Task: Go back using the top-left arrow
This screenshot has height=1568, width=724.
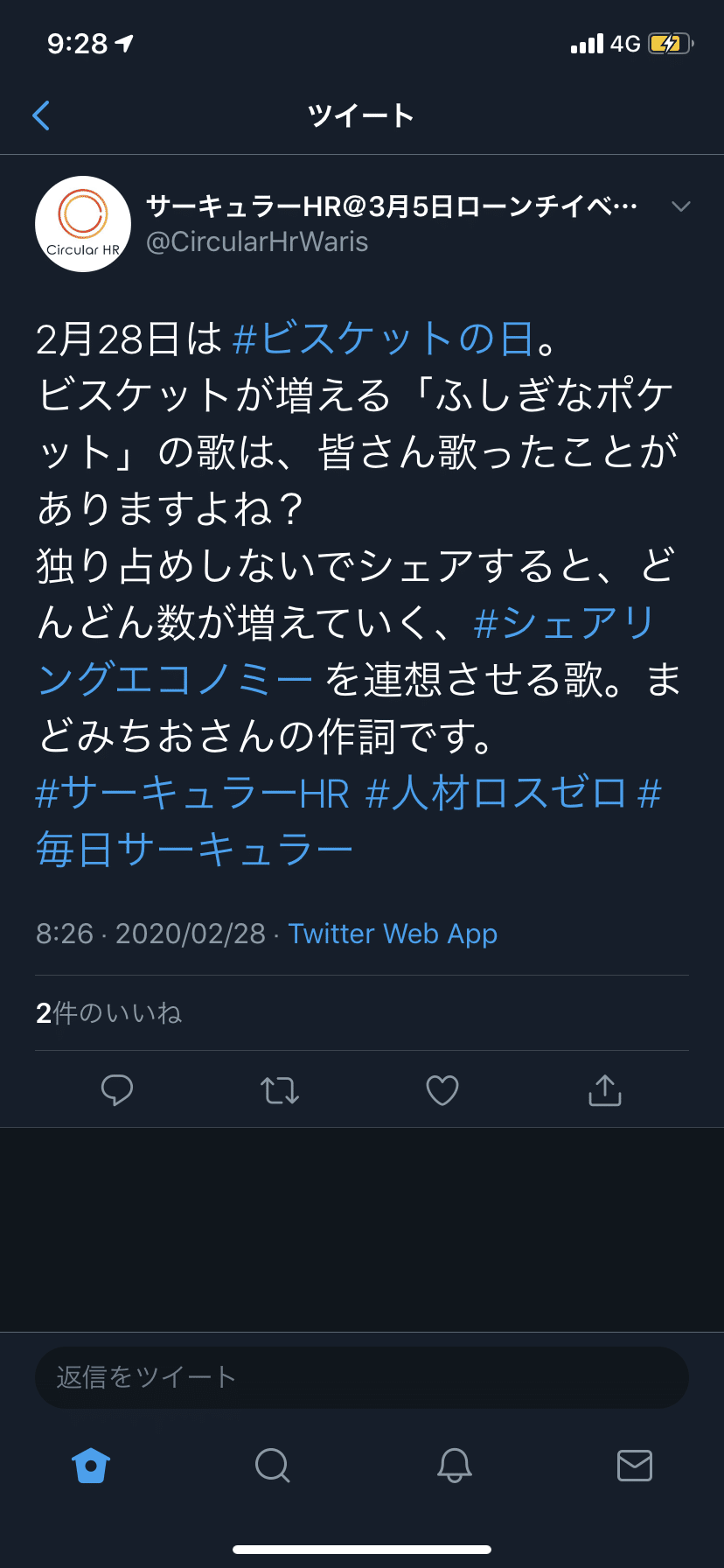Action: click(x=41, y=115)
